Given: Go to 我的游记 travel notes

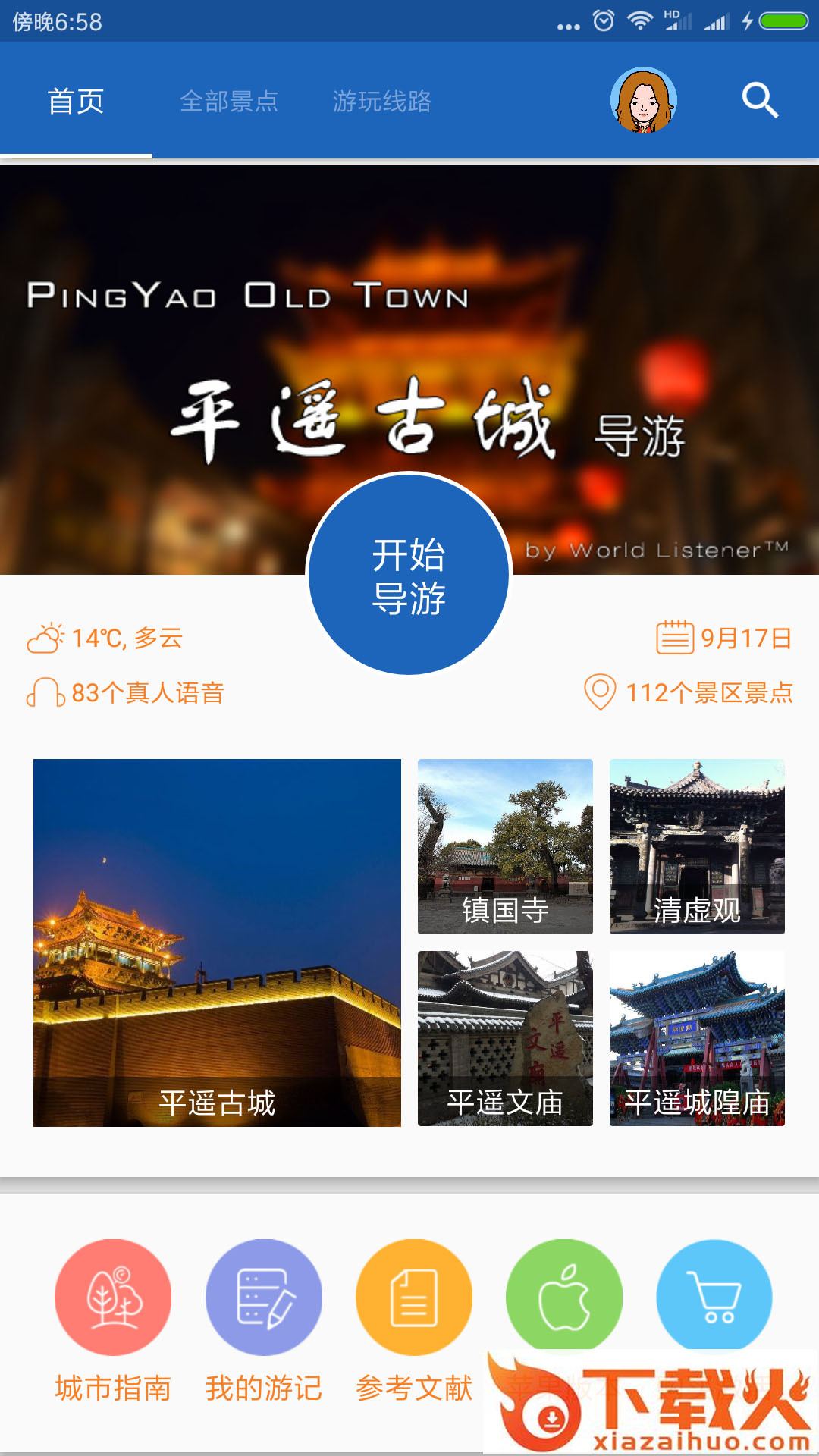Looking at the screenshot, I should [264, 1298].
